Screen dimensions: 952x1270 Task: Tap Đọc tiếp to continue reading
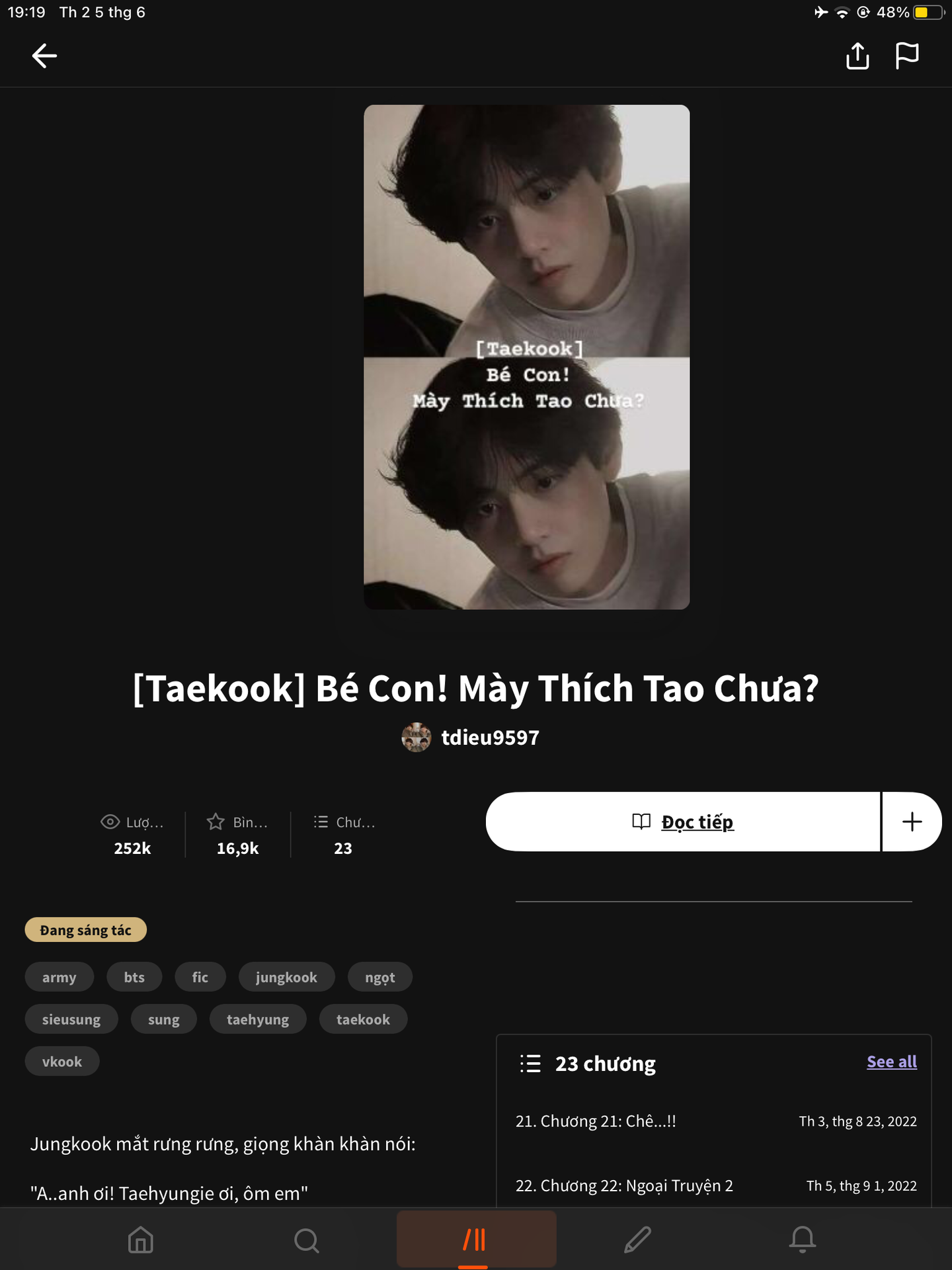click(684, 822)
